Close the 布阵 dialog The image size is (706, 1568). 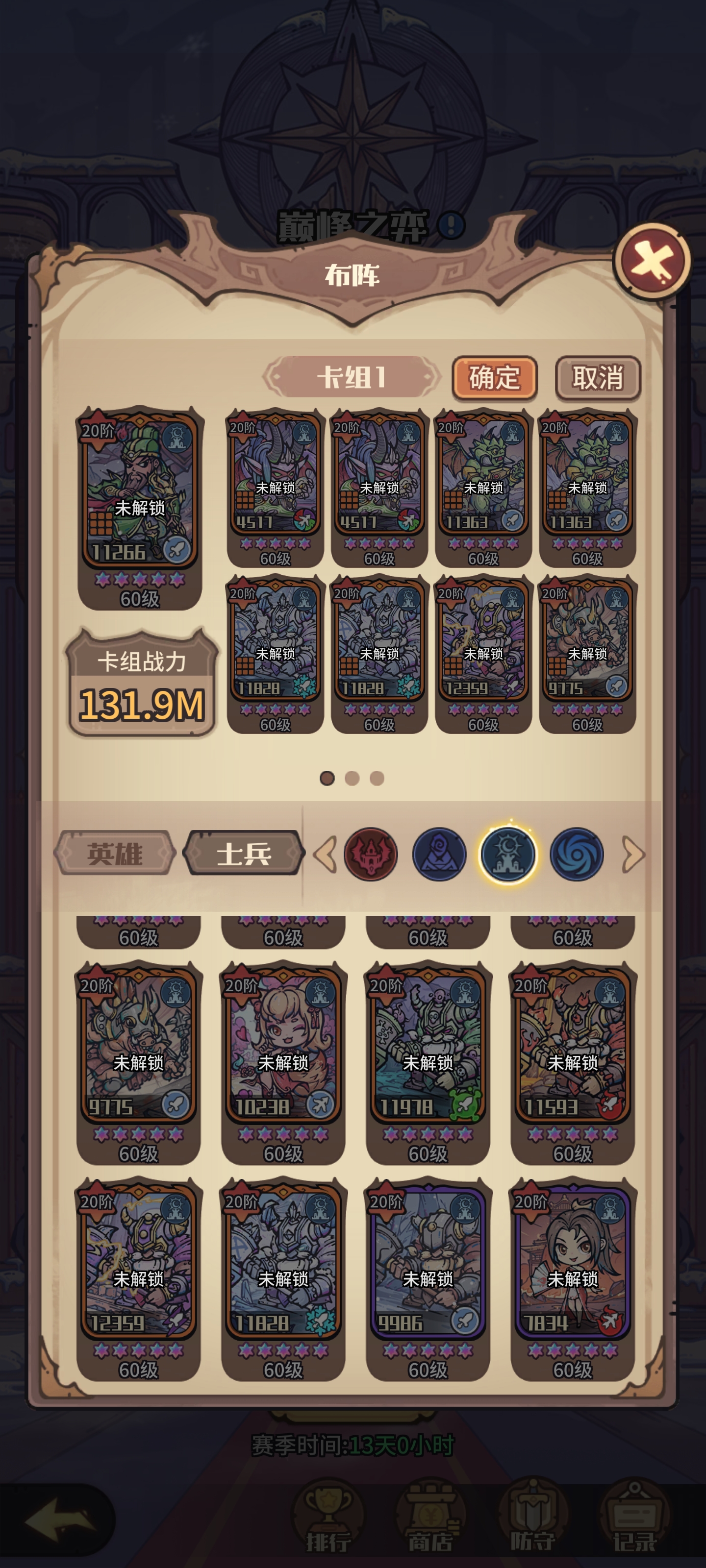click(x=651, y=262)
